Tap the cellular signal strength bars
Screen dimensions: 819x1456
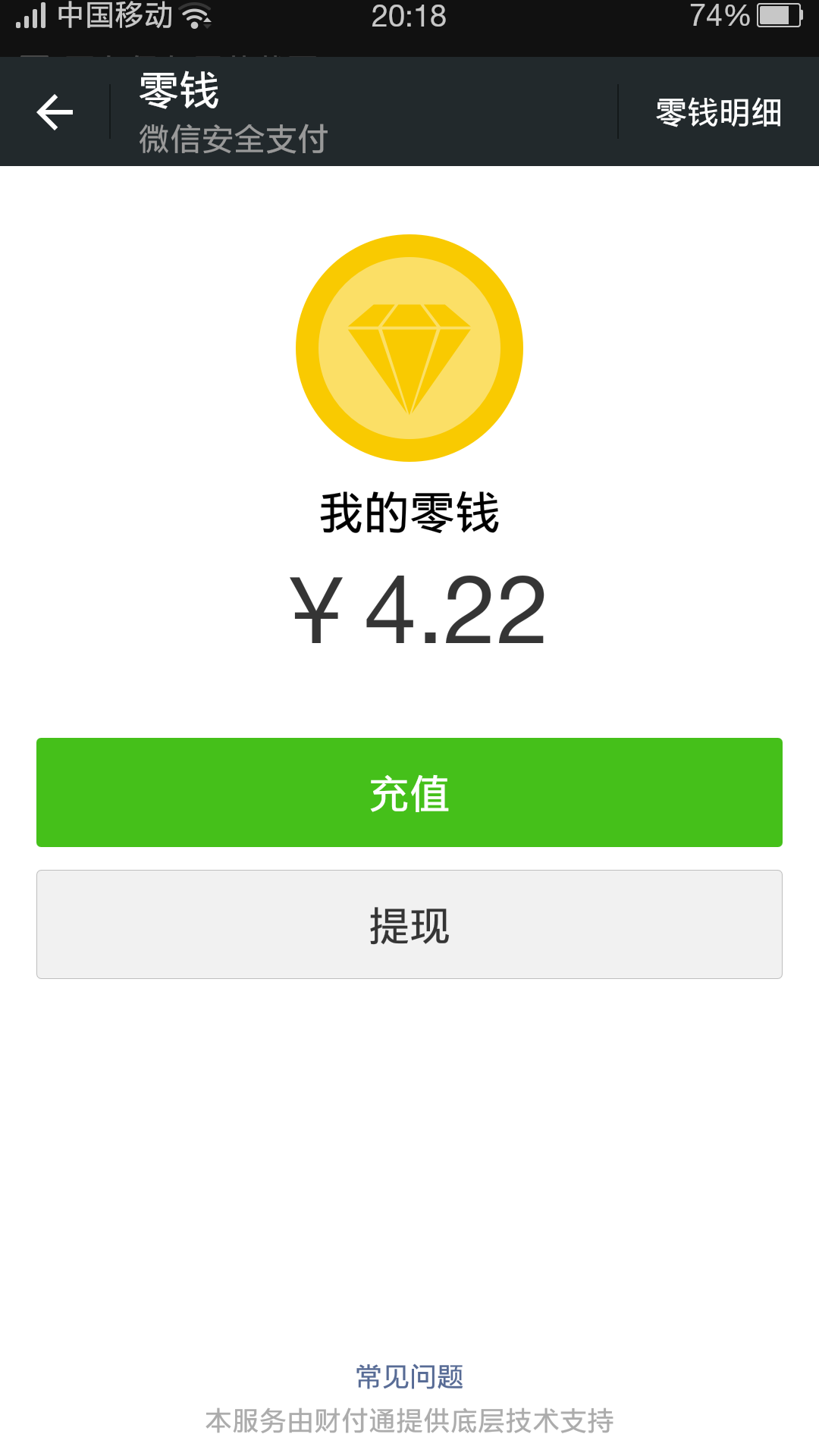pyautogui.click(x=30, y=17)
